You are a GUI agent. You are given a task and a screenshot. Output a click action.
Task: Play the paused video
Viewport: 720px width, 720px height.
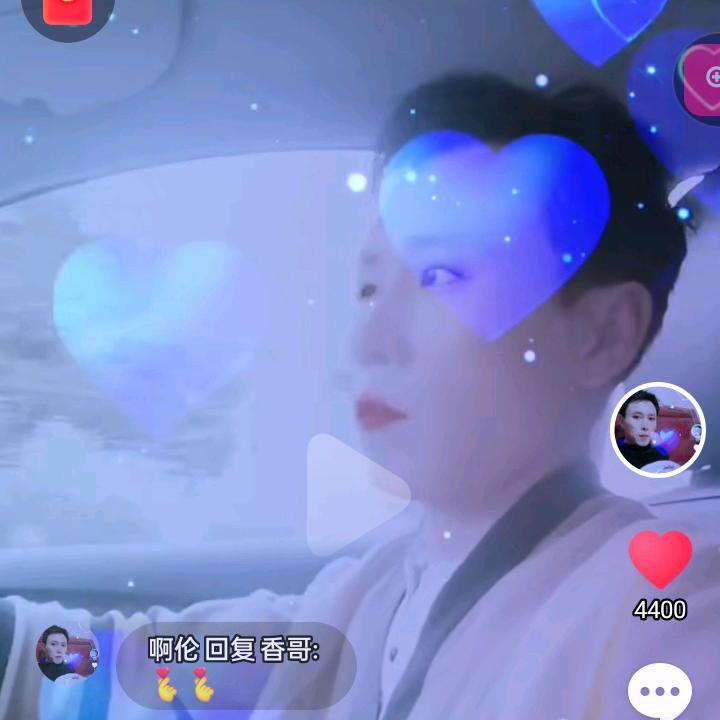(x=357, y=495)
